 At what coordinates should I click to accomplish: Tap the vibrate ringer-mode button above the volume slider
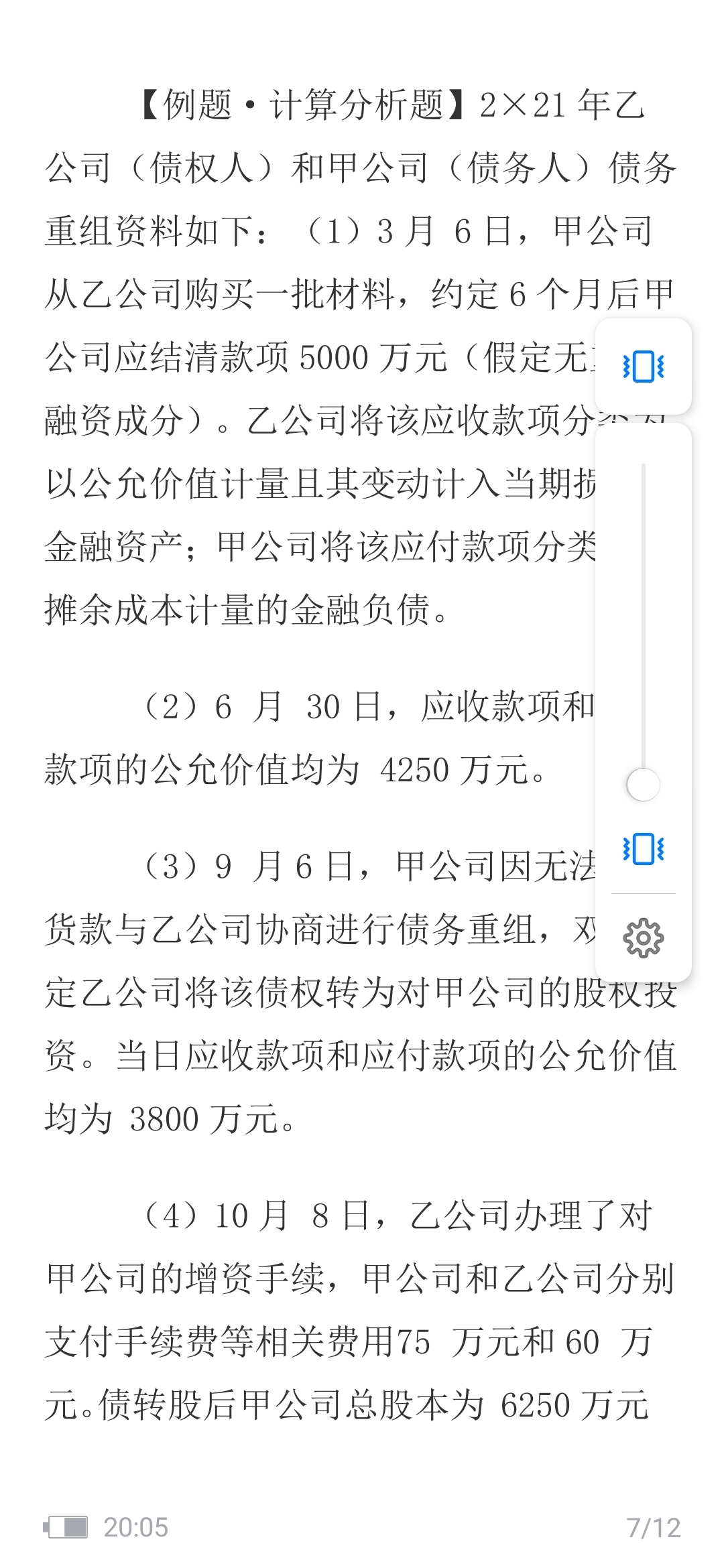(643, 367)
